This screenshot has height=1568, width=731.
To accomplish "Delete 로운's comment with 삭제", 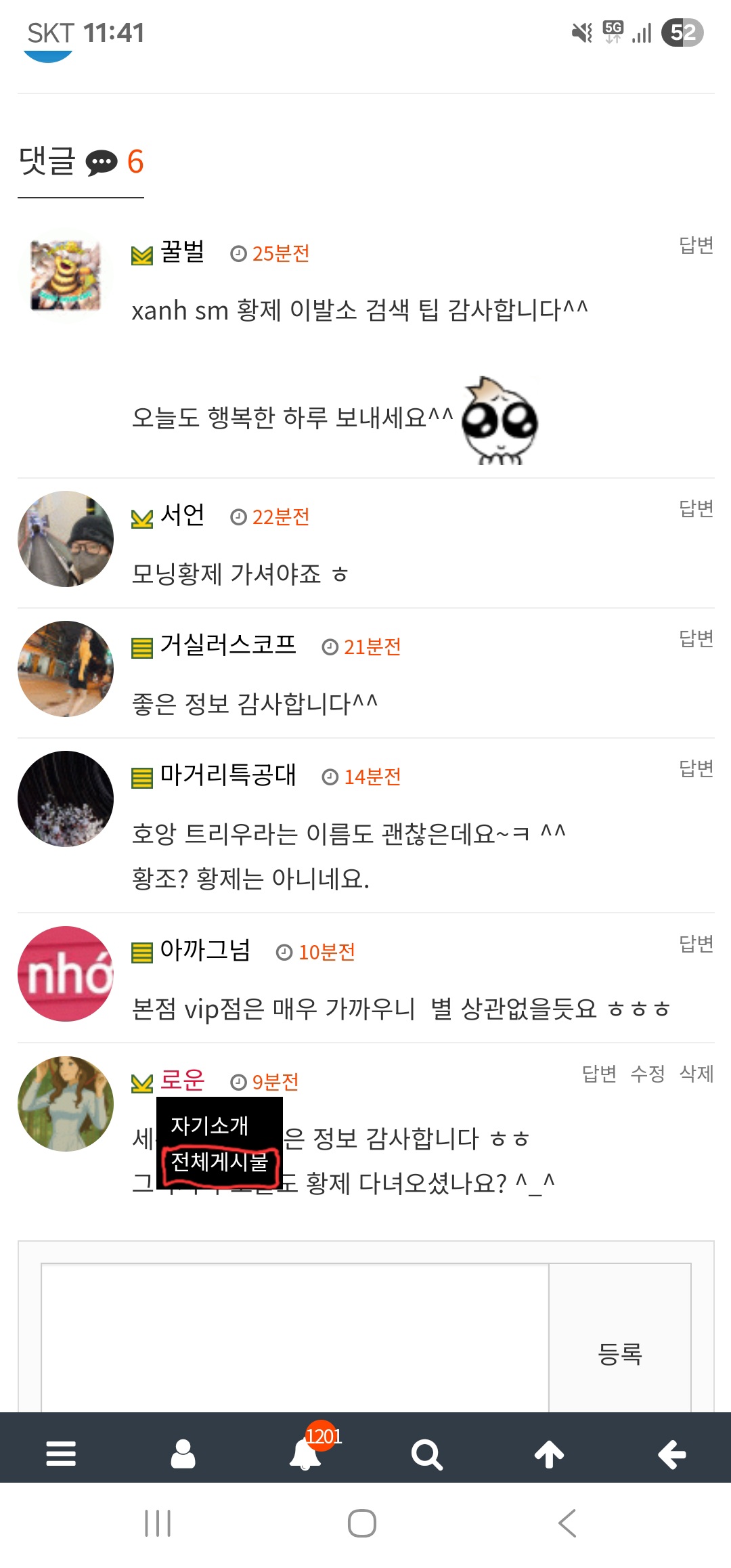I will (696, 1074).
